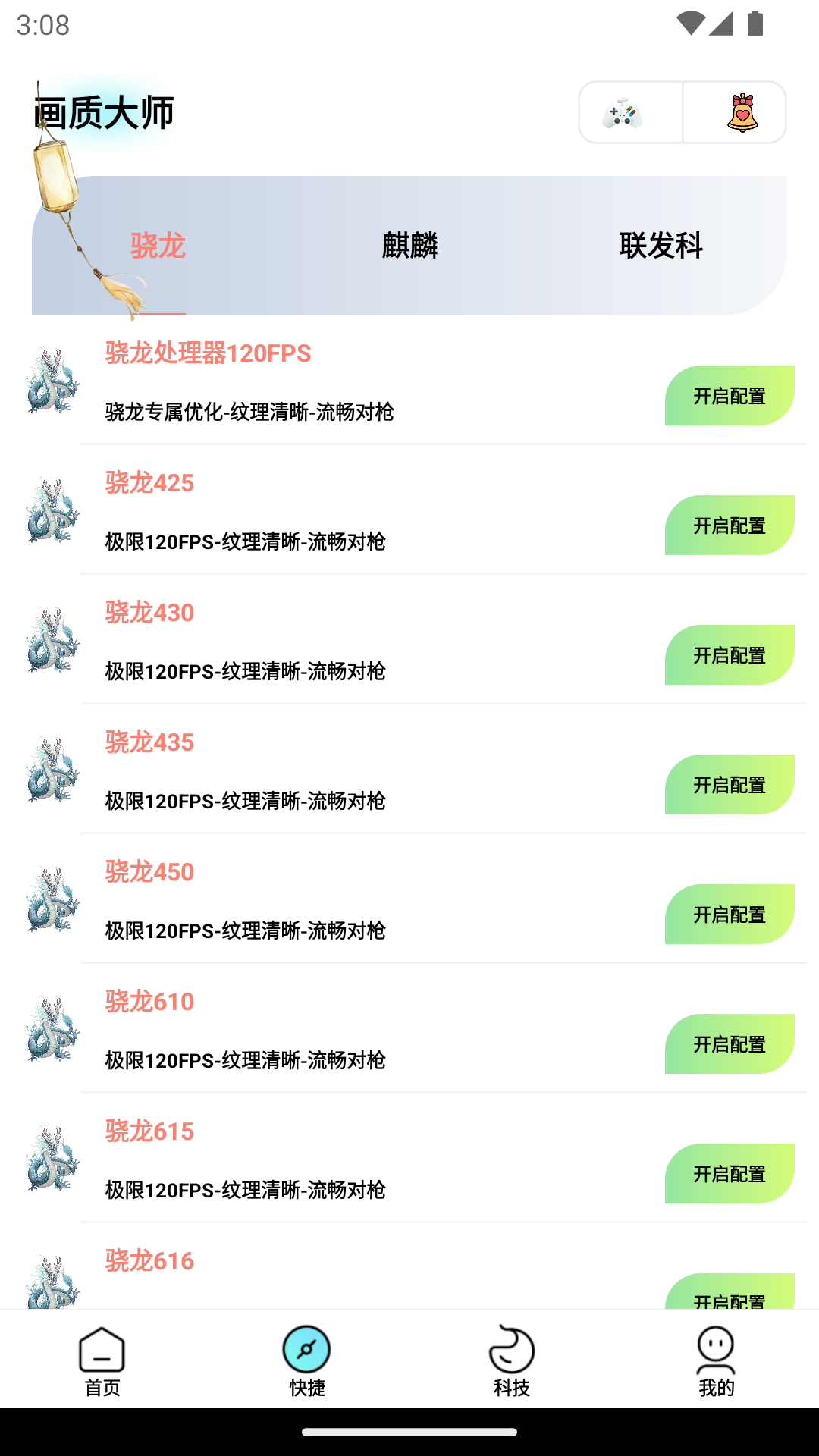Click the 画质大师 app title
819x1456 pixels.
click(x=103, y=111)
